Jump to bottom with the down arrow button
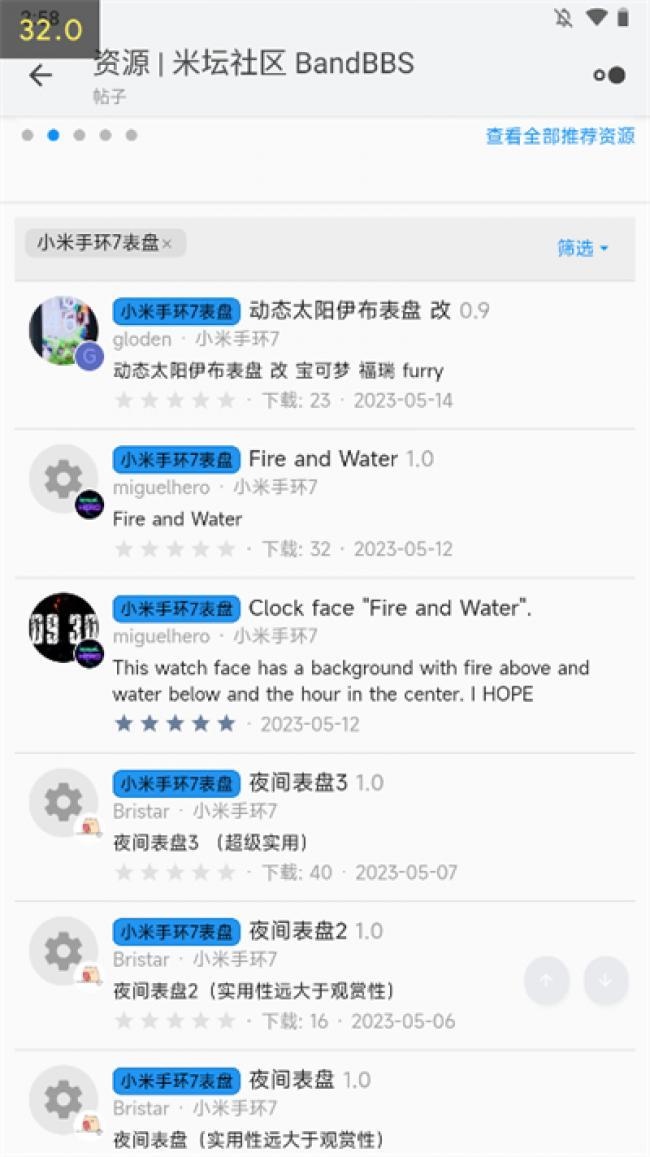This screenshot has width=650, height=1157. (605, 980)
